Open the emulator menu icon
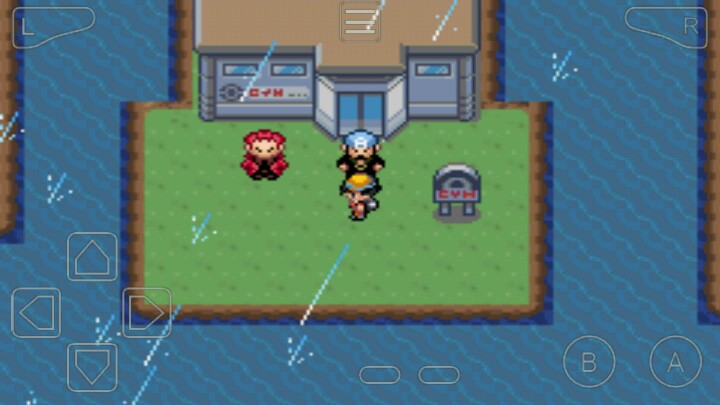The image size is (720, 405). point(360,21)
